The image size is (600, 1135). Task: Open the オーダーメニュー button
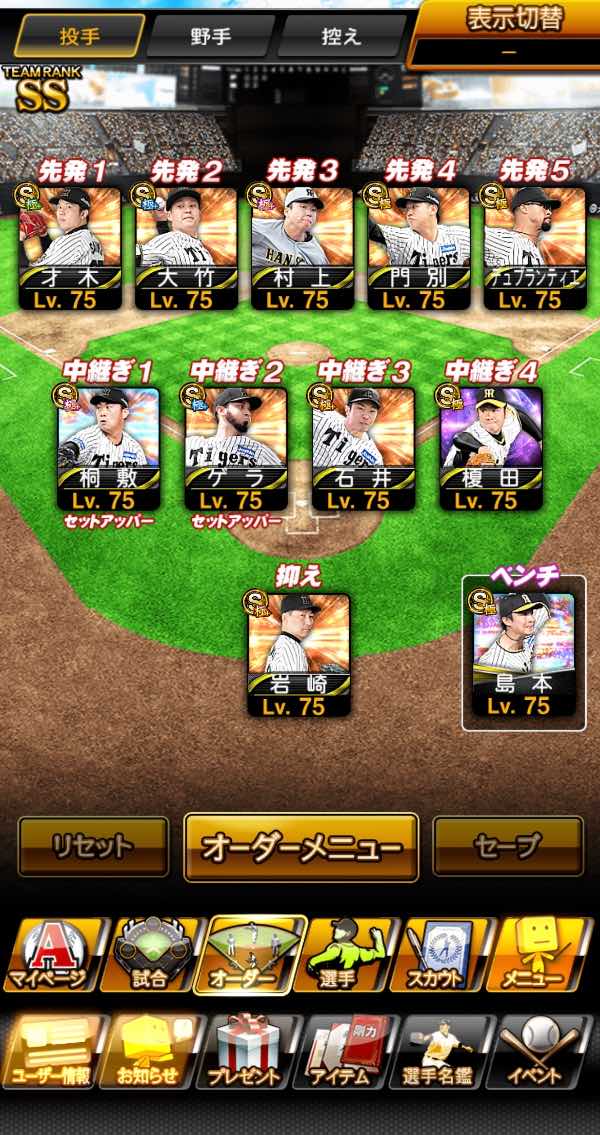[301, 847]
